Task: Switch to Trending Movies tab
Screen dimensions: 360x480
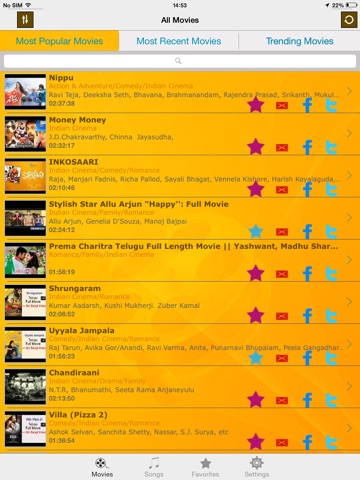Action: pos(299,41)
